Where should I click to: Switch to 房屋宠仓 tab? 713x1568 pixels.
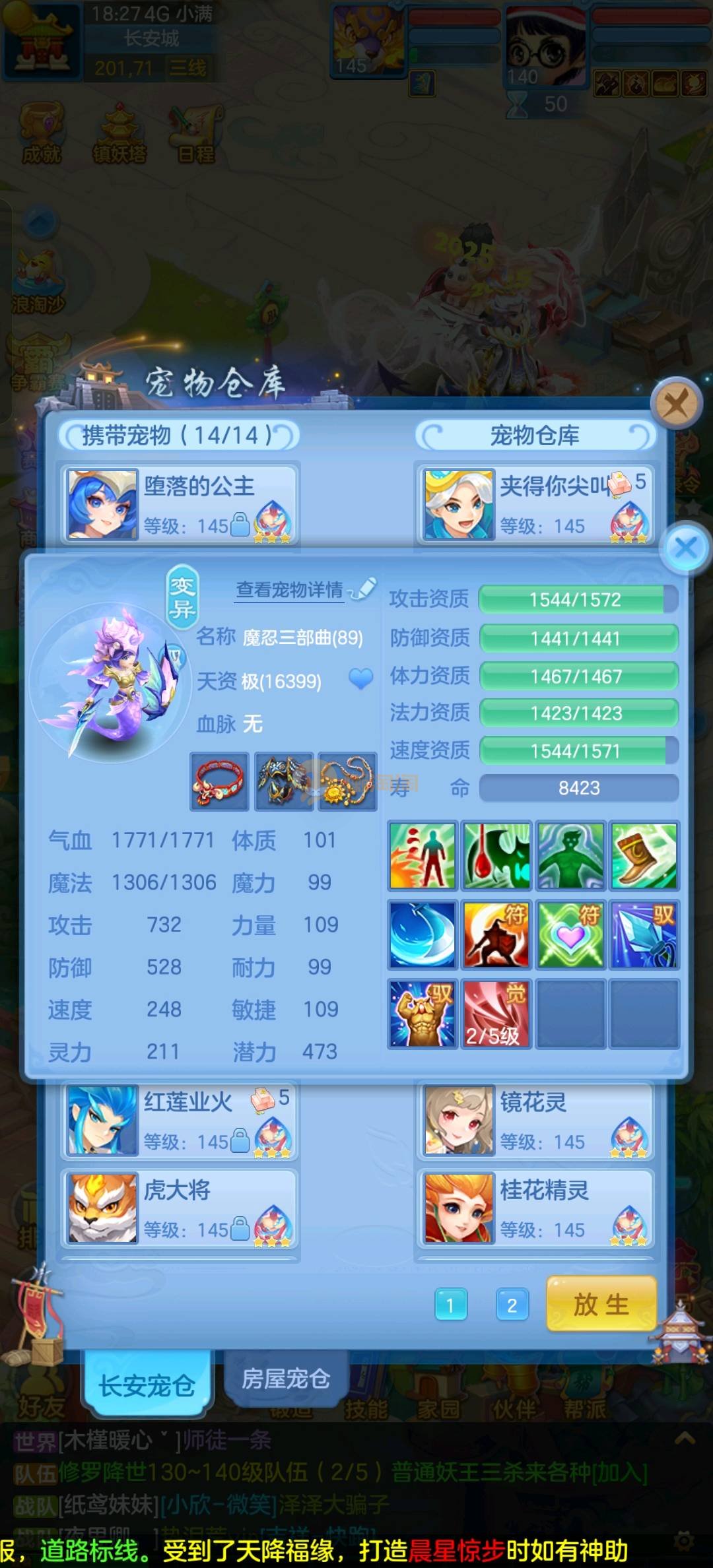(285, 1378)
